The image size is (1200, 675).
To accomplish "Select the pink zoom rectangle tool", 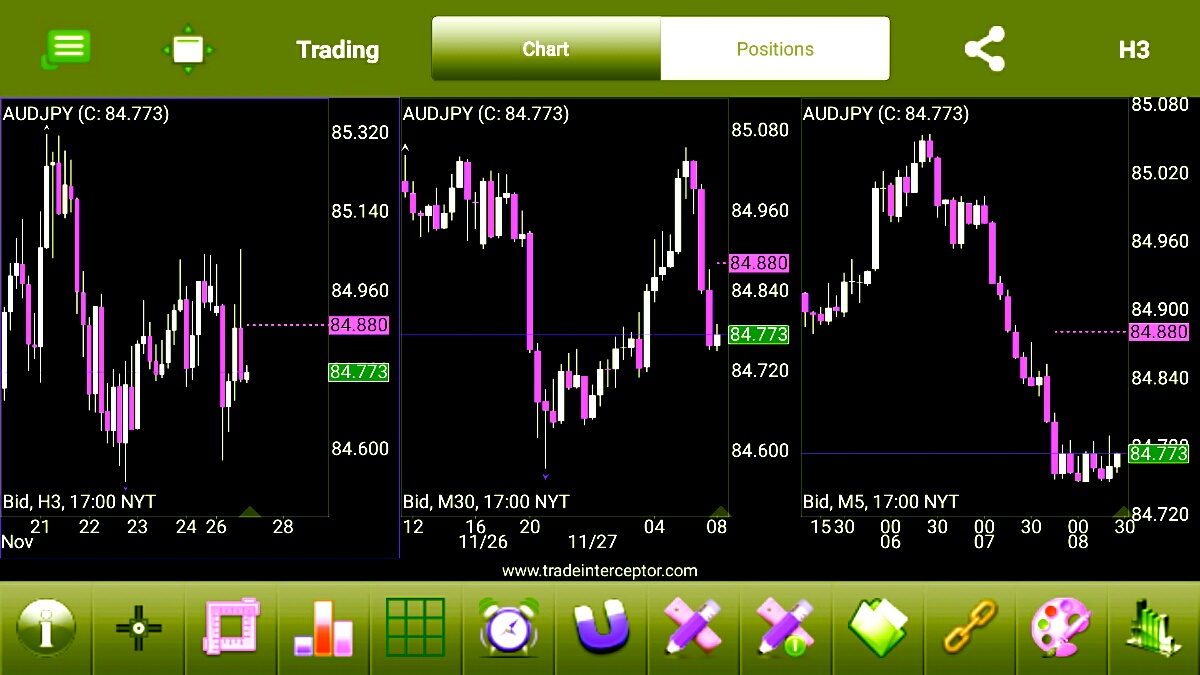I will point(231,629).
